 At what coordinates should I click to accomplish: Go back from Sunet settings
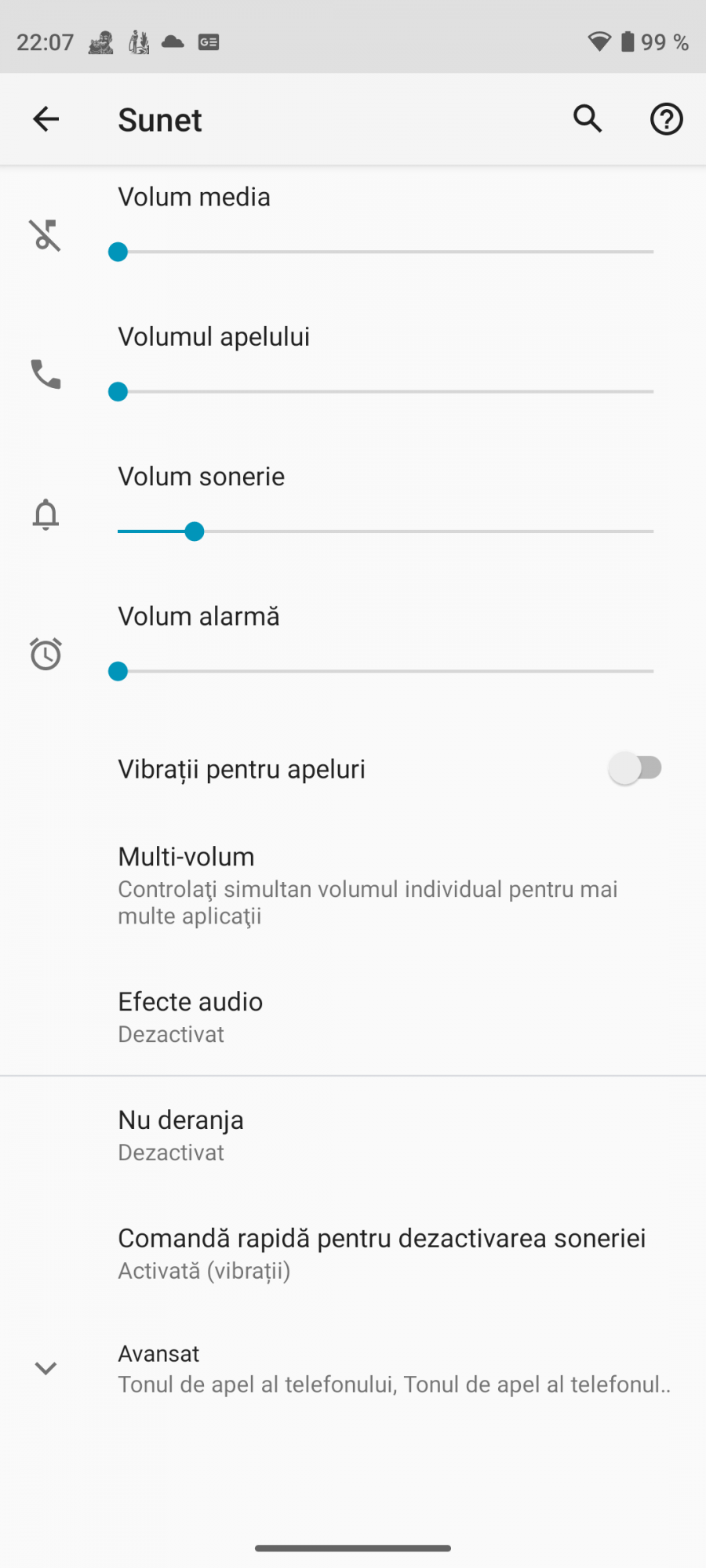tap(46, 119)
